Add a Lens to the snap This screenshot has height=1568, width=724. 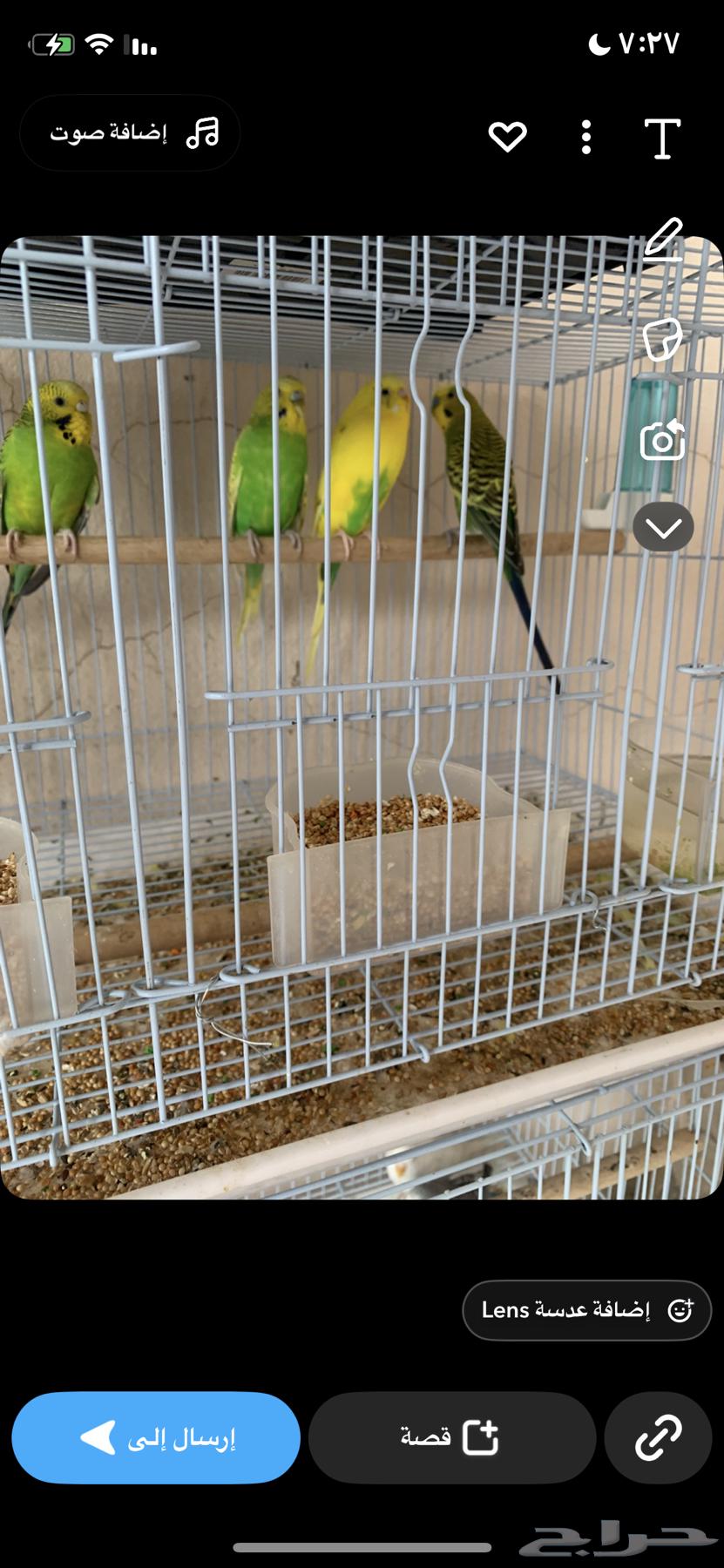[x=586, y=1309]
